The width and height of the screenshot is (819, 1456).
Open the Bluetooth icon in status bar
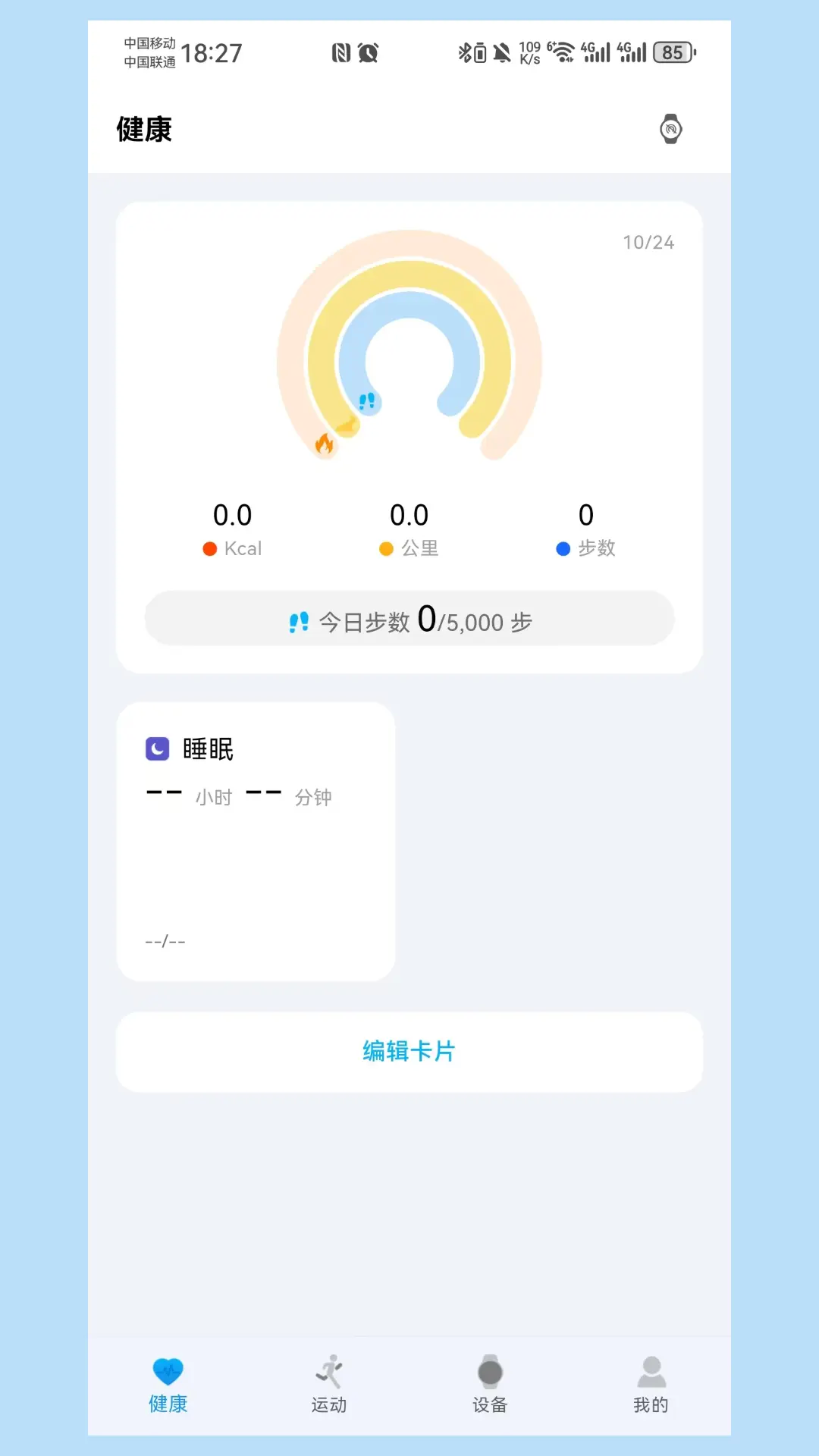(464, 52)
